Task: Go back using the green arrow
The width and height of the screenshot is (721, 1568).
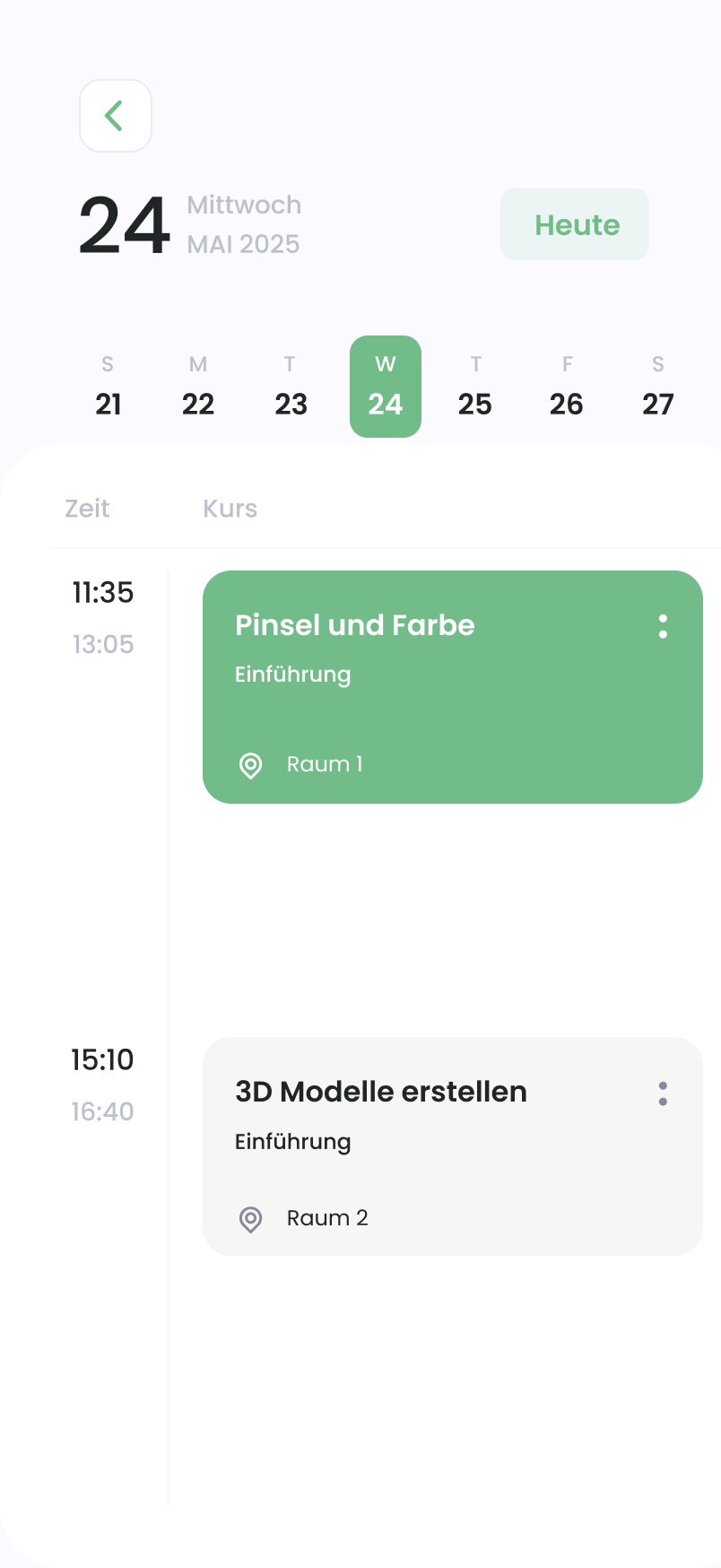Action: [x=115, y=116]
